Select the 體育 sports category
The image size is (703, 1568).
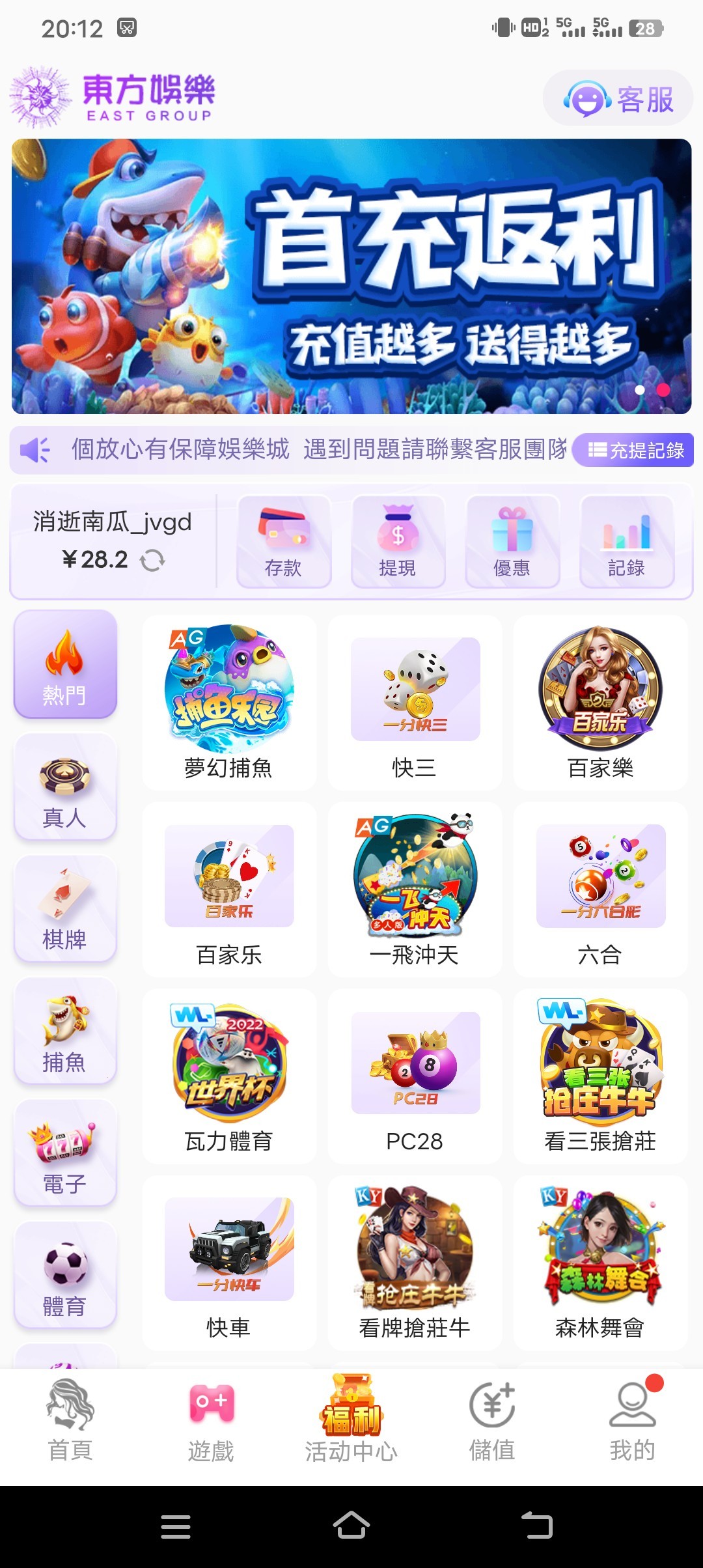coord(65,1276)
